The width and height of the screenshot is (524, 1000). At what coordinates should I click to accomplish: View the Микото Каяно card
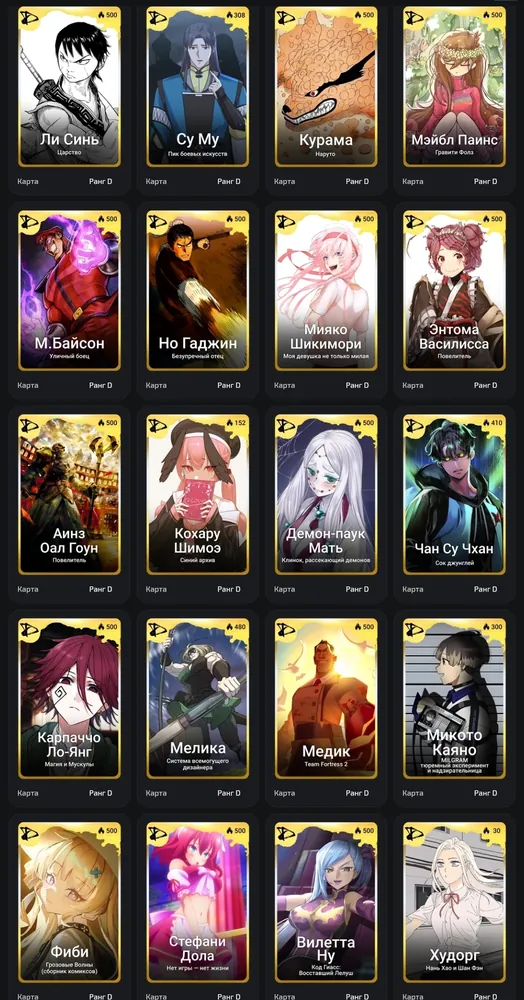click(454, 699)
